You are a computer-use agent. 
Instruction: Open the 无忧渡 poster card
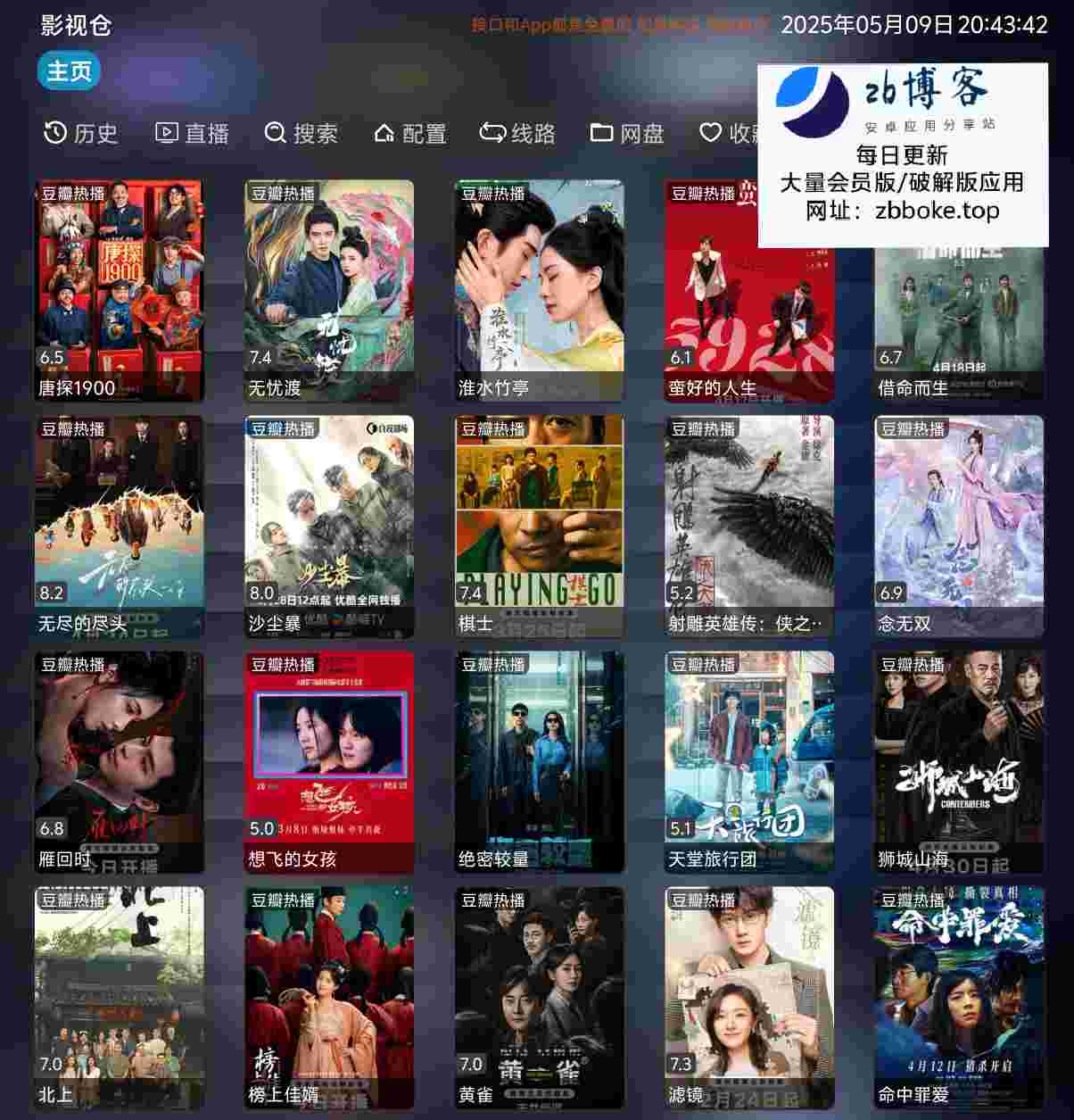point(329,290)
